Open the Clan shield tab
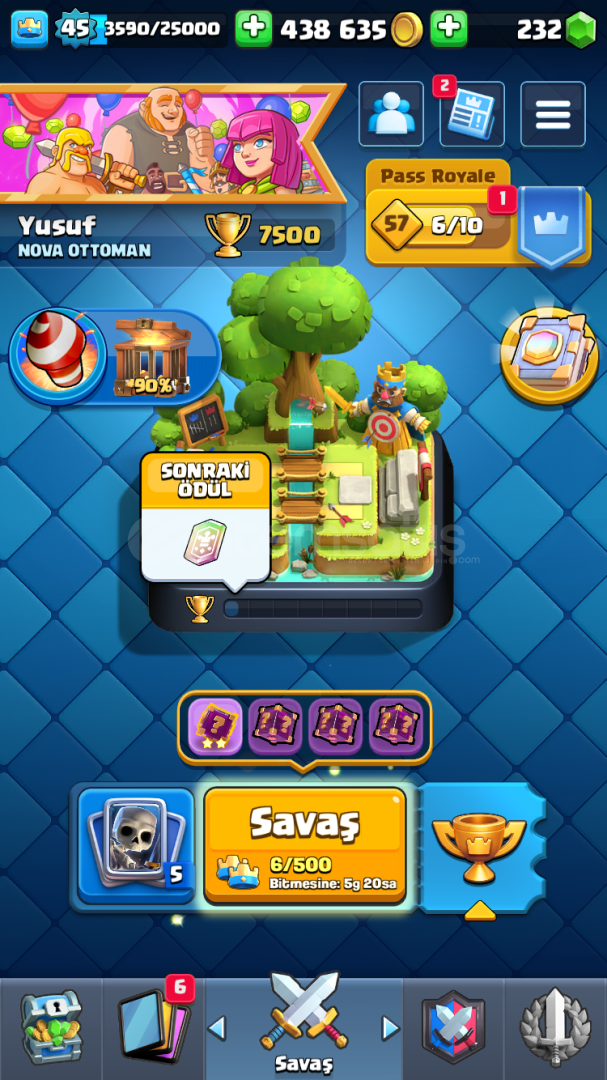Viewport: 607px width, 1080px height. click(x=453, y=1026)
